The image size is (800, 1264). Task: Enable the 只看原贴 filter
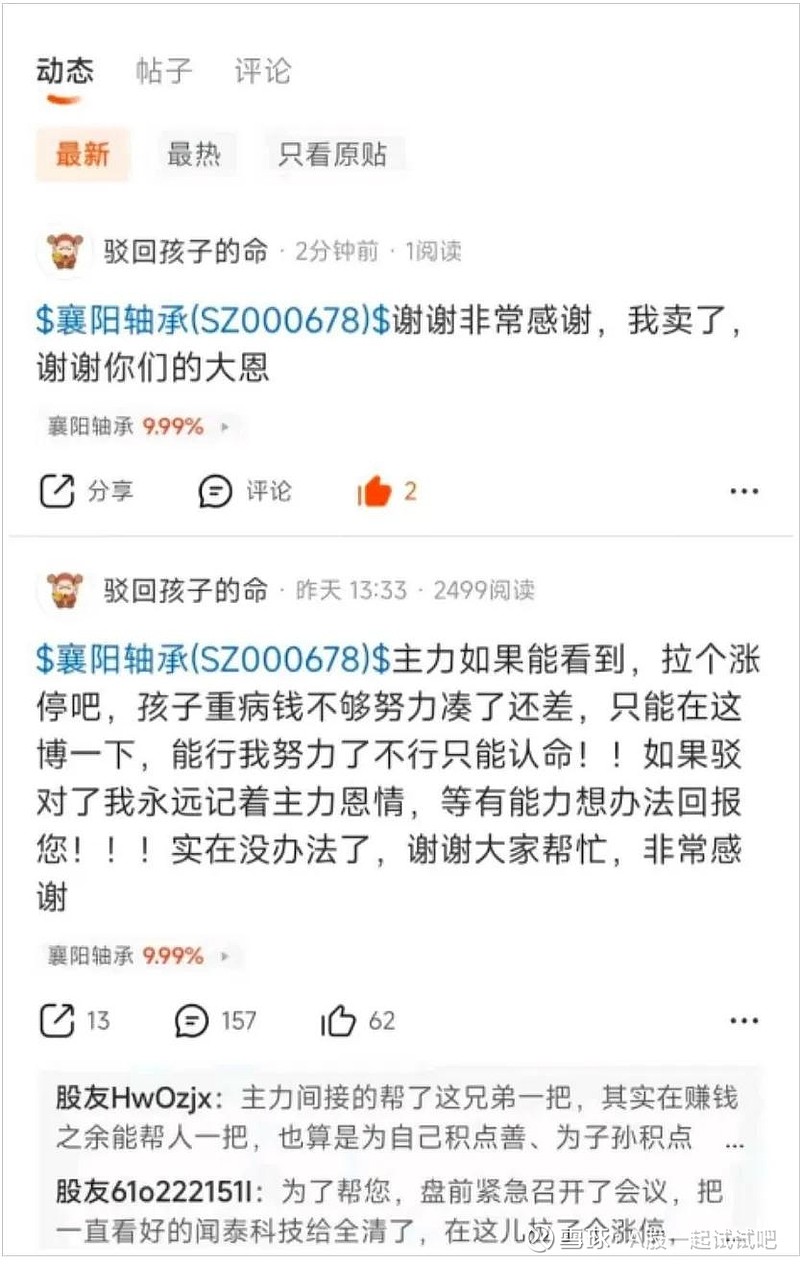coord(332,154)
